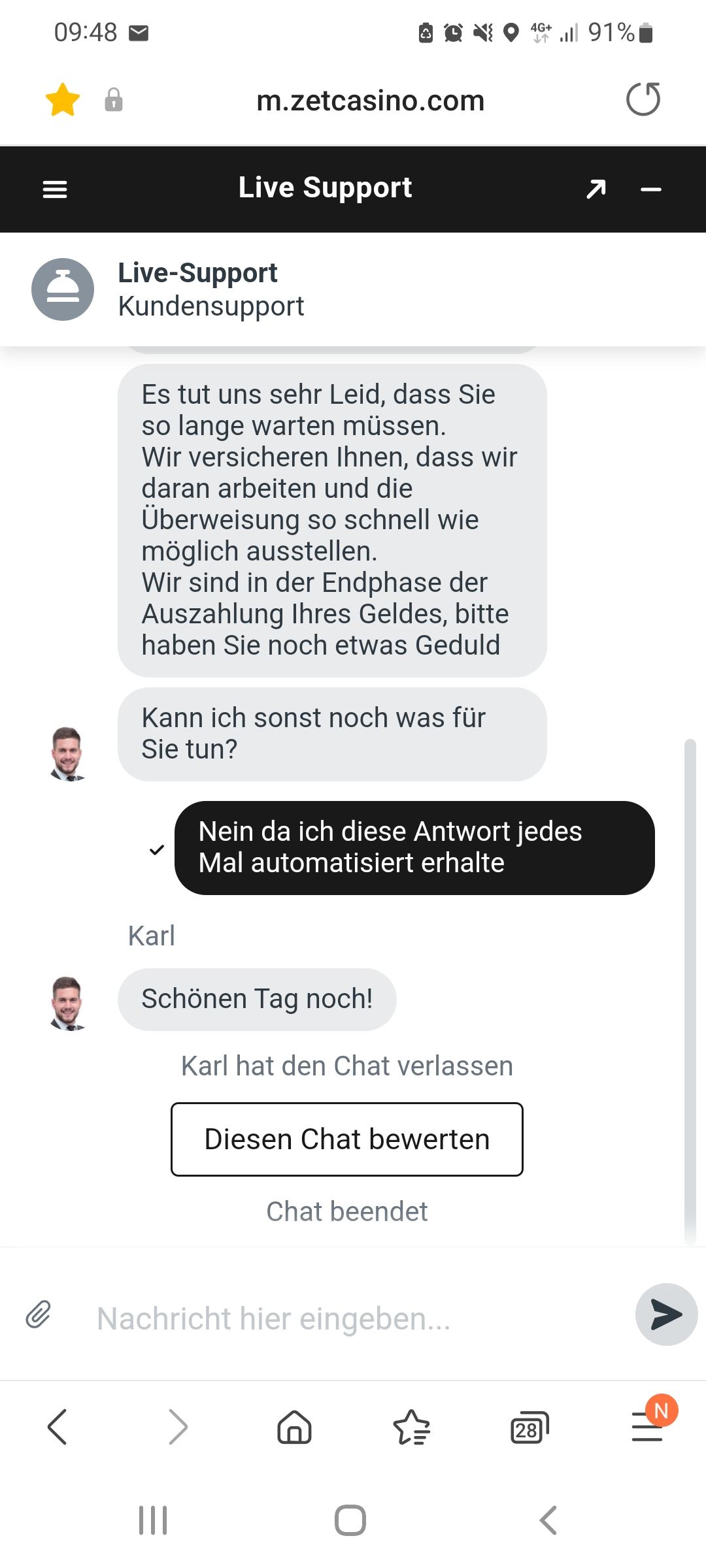Attach a file with the paperclip
Image resolution: width=706 pixels, height=1568 pixels.
point(39,1315)
